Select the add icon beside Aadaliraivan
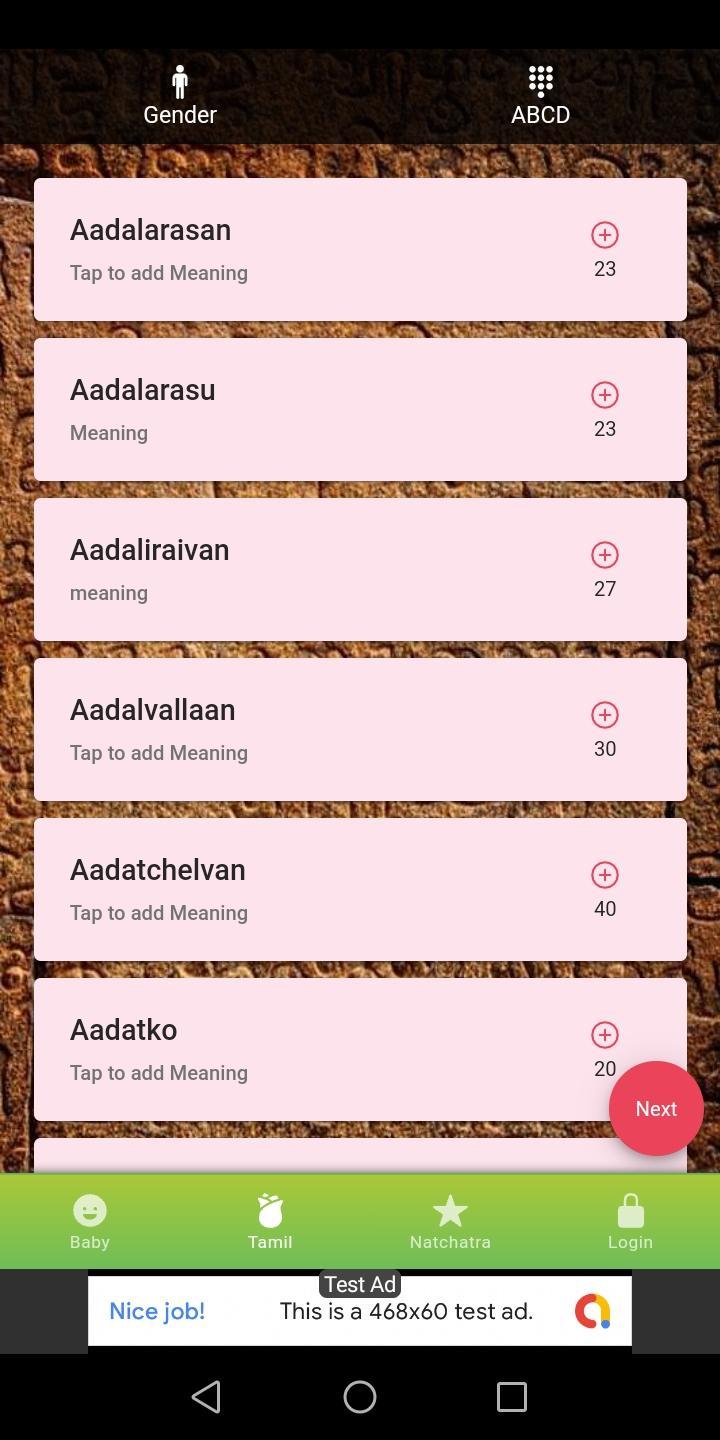Screen dimensions: 720x1440 pyautogui.click(x=605, y=555)
